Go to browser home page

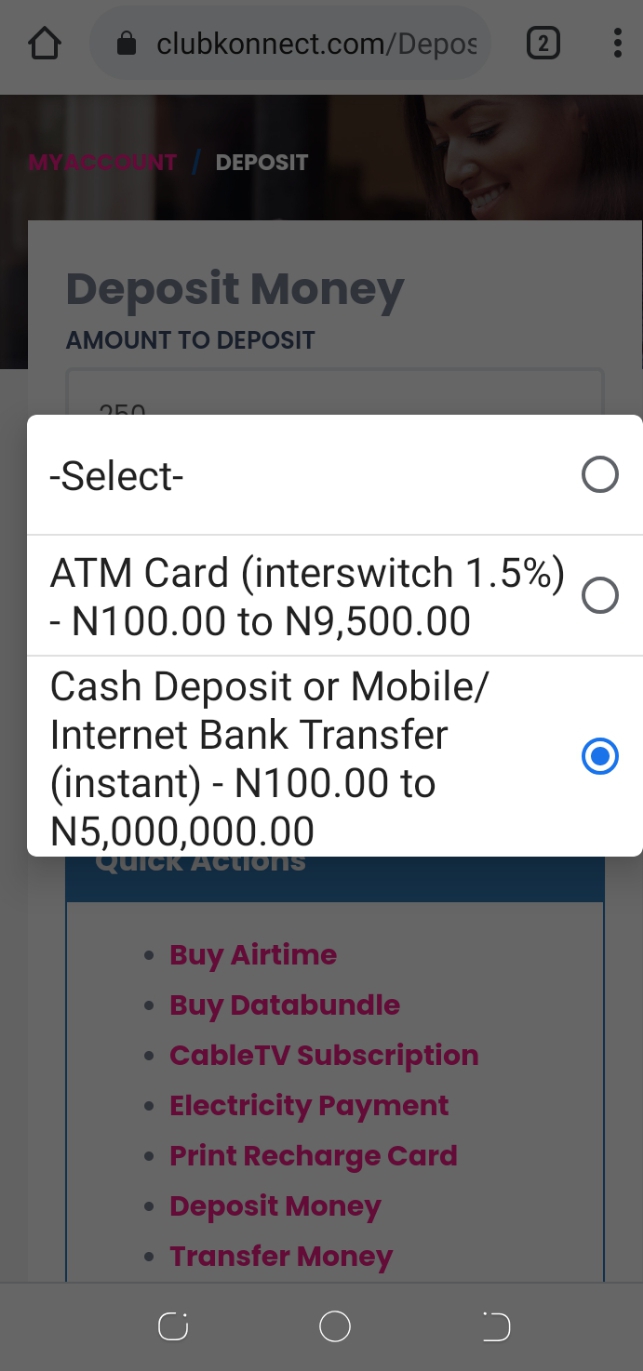pos(45,44)
